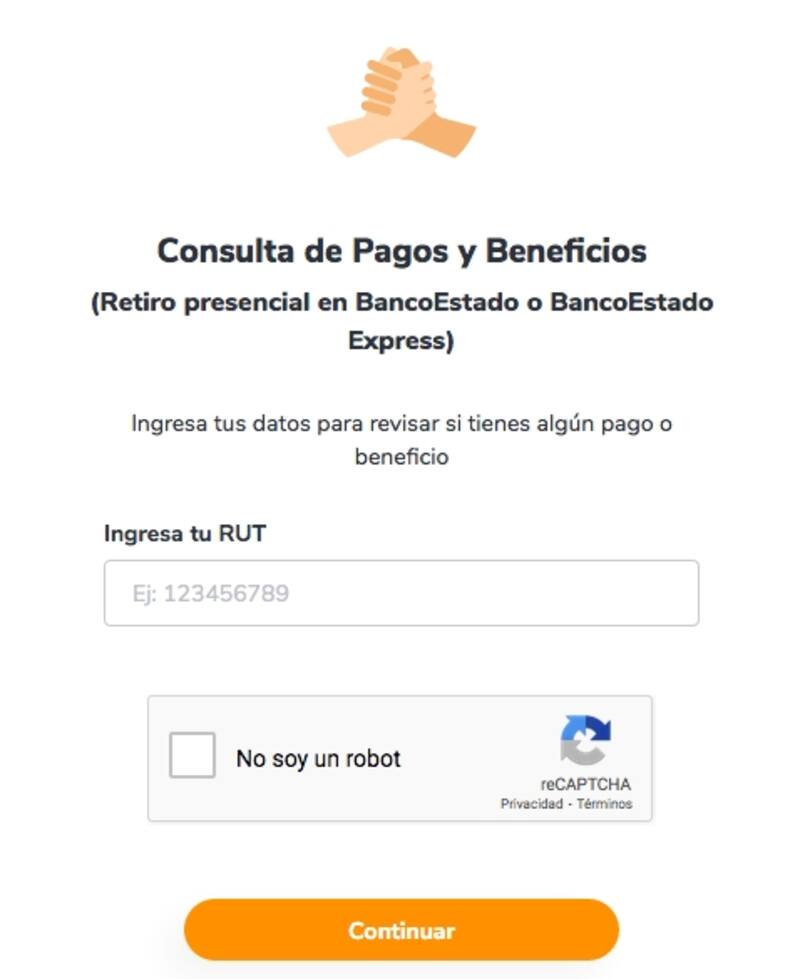Tap the Ingresa tu RUT field
The image size is (800, 979).
click(401, 593)
